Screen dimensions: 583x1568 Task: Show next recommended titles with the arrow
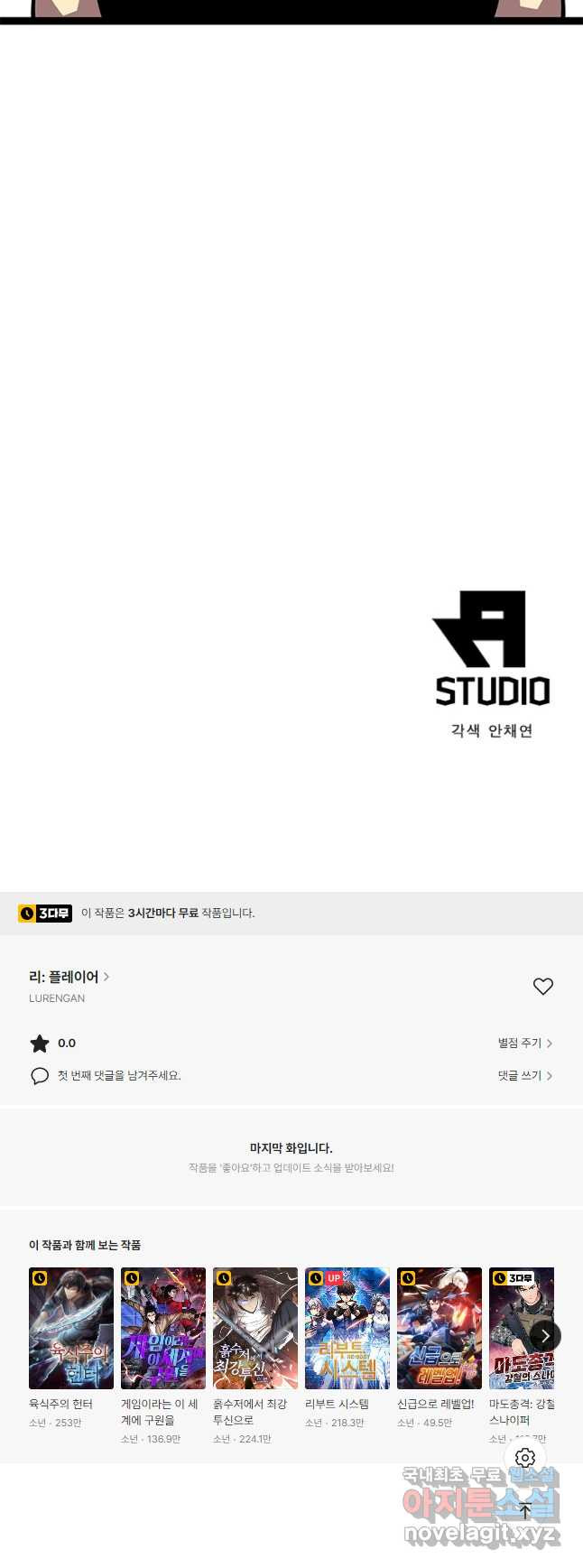[545, 1336]
